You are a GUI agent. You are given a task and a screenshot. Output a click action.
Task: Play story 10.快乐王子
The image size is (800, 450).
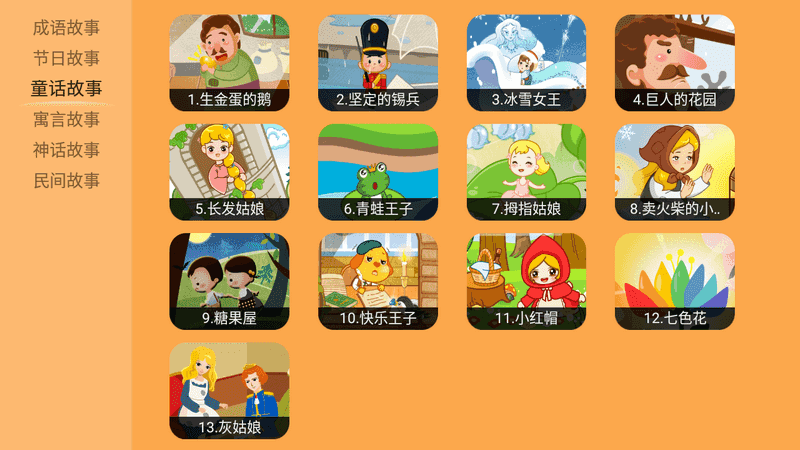click(x=377, y=281)
